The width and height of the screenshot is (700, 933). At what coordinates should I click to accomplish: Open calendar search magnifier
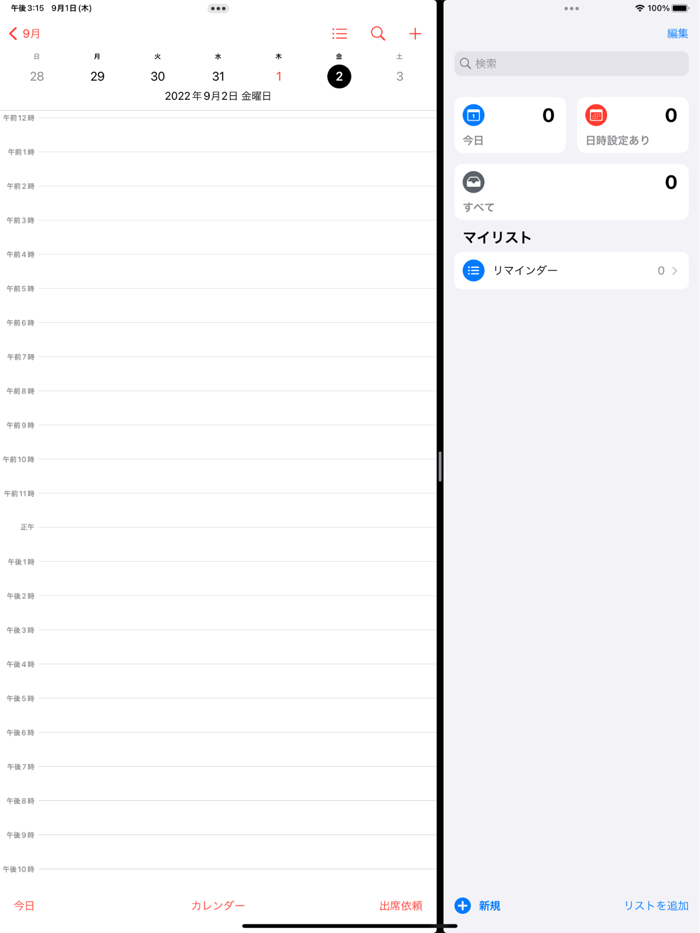(x=377, y=33)
